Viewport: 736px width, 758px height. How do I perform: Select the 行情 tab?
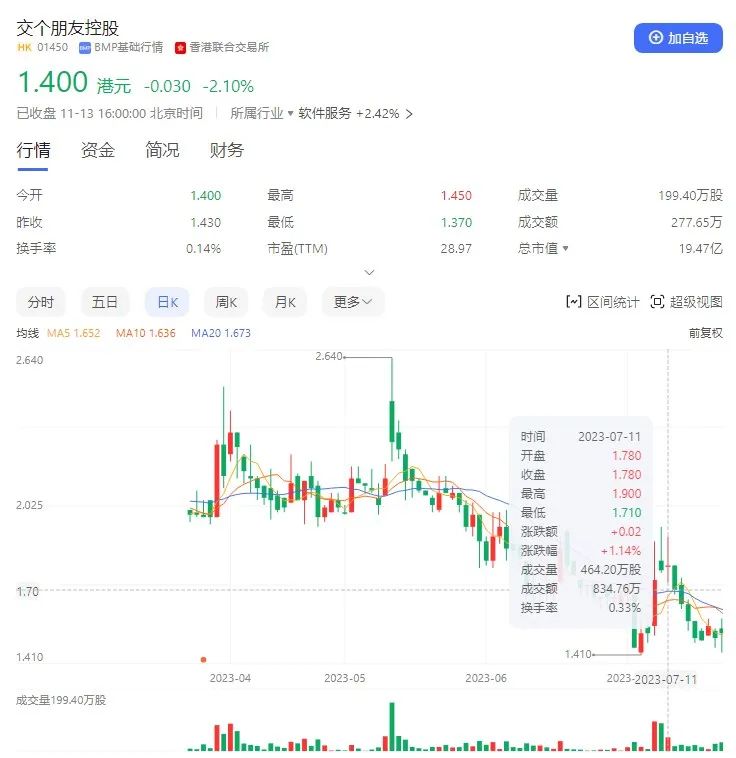[x=34, y=150]
